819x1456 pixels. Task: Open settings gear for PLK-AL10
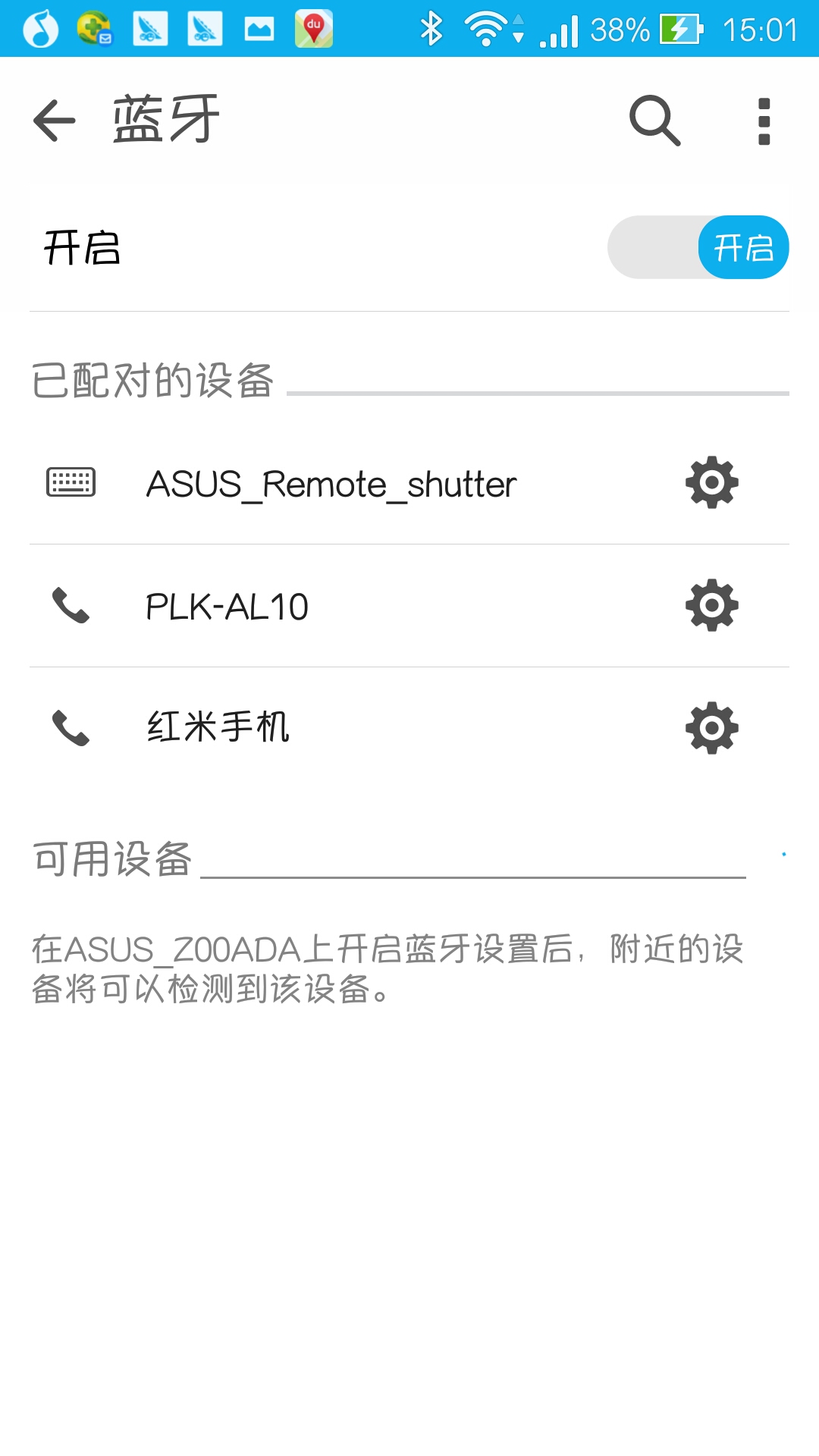(712, 605)
